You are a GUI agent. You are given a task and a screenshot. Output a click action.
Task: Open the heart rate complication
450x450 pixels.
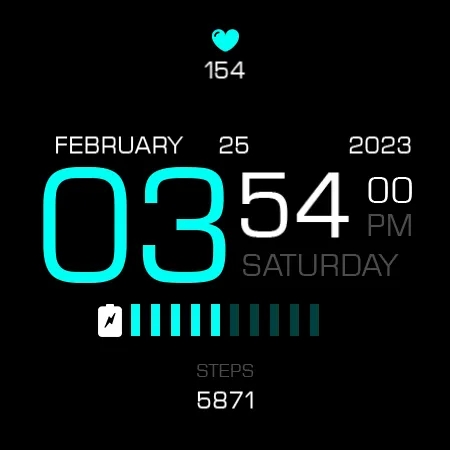(x=225, y=54)
